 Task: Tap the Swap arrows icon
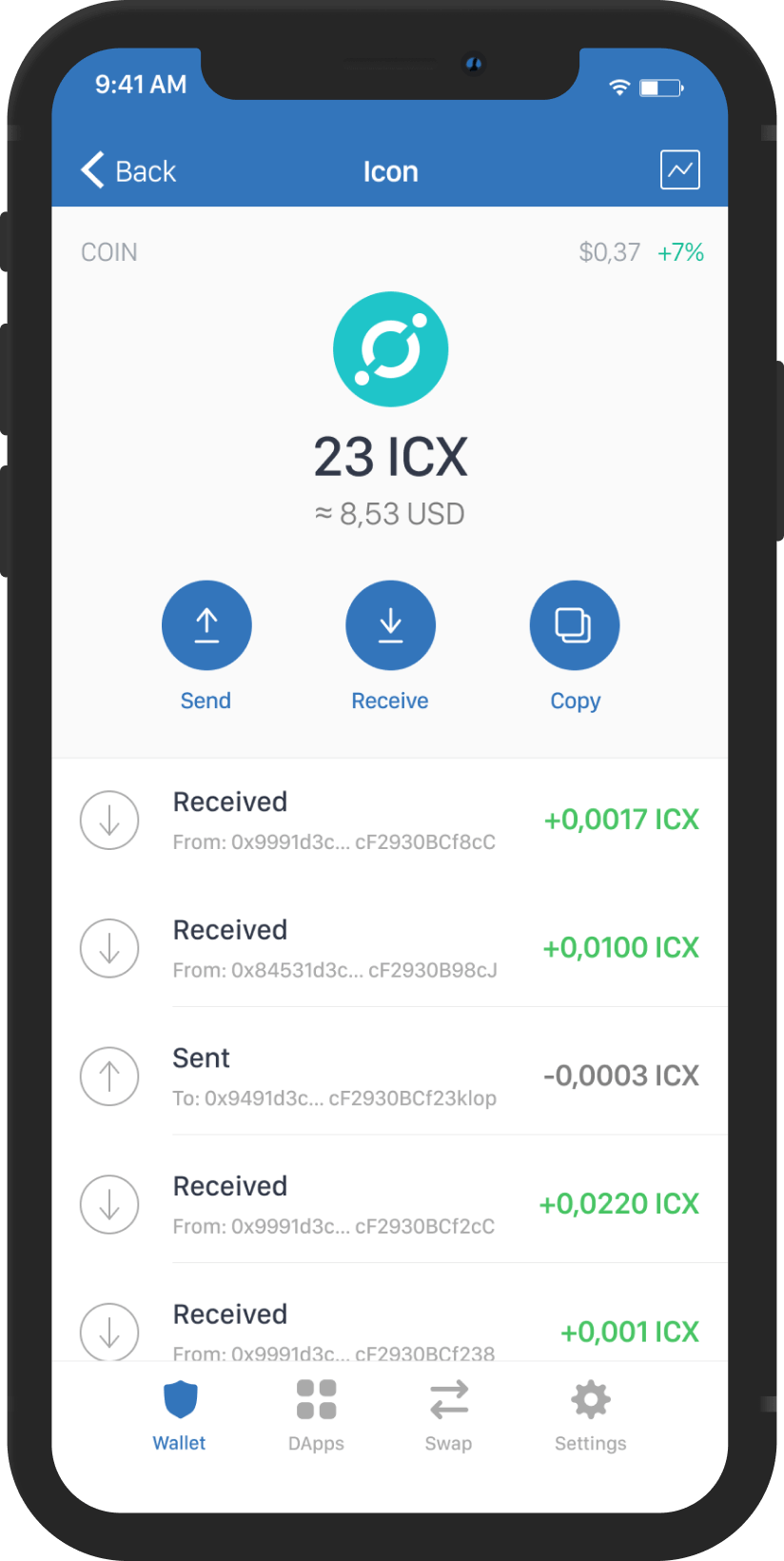click(x=448, y=1398)
